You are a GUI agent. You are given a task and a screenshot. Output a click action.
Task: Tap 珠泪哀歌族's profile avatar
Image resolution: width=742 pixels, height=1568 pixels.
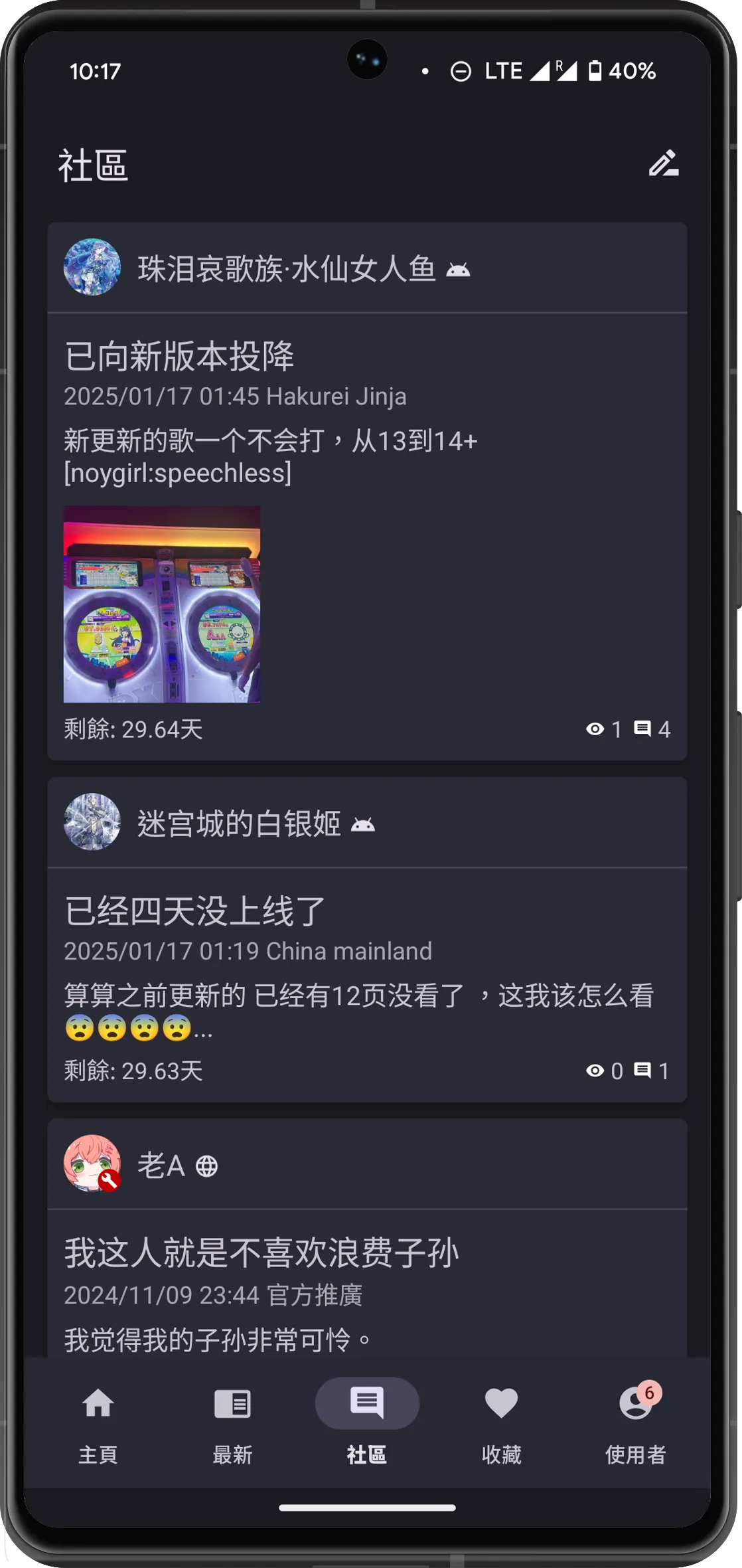[x=93, y=268]
